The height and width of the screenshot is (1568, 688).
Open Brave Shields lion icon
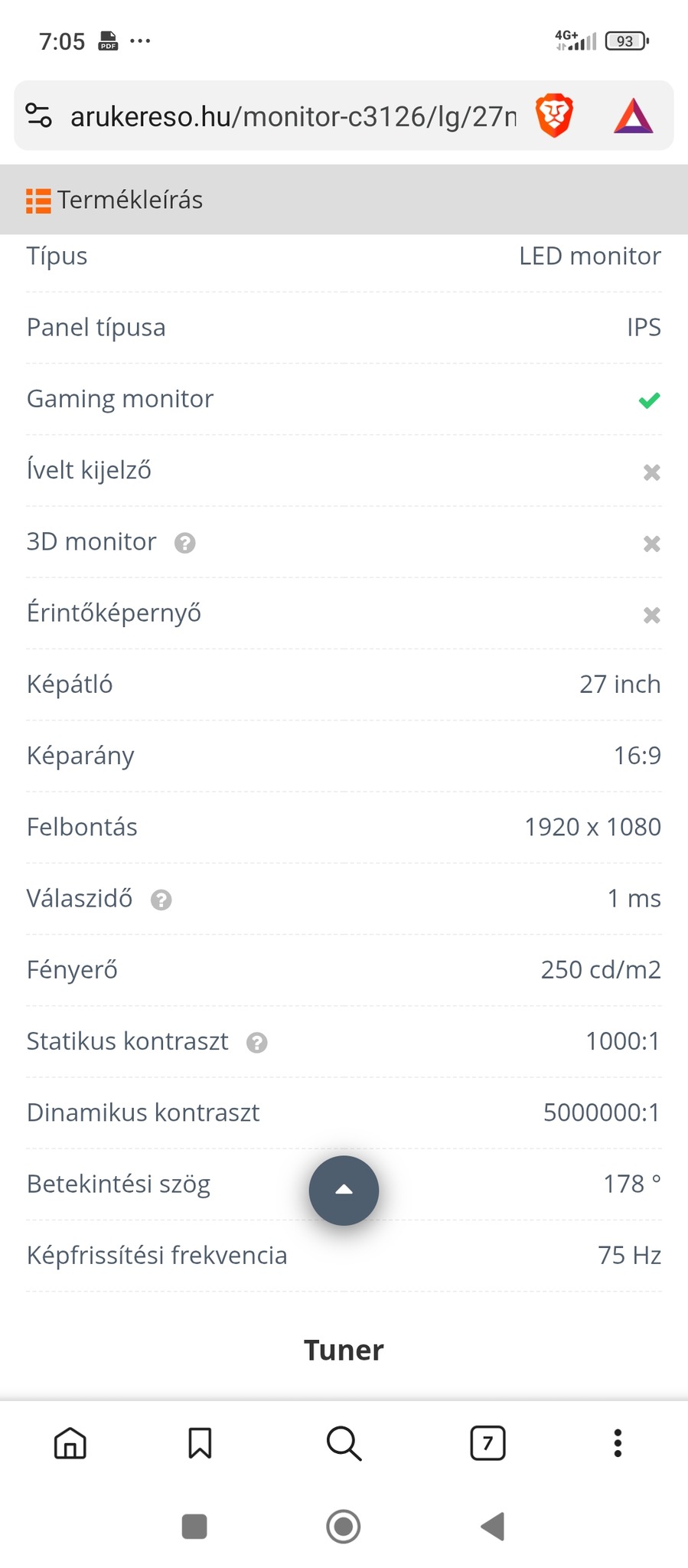(554, 116)
